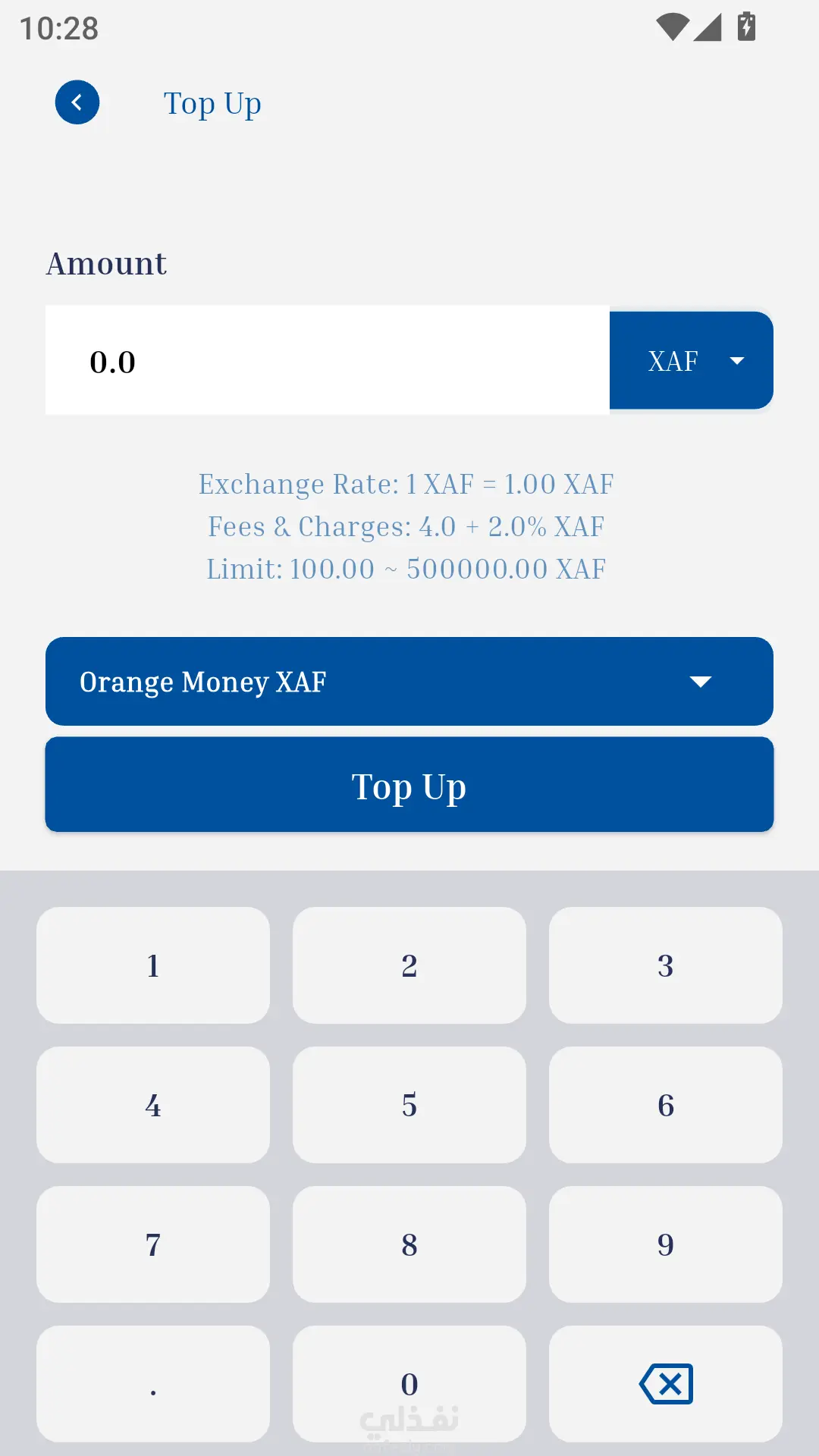Enter digit 7 on the keypad
Viewport: 819px width, 1456px height.
click(152, 1244)
